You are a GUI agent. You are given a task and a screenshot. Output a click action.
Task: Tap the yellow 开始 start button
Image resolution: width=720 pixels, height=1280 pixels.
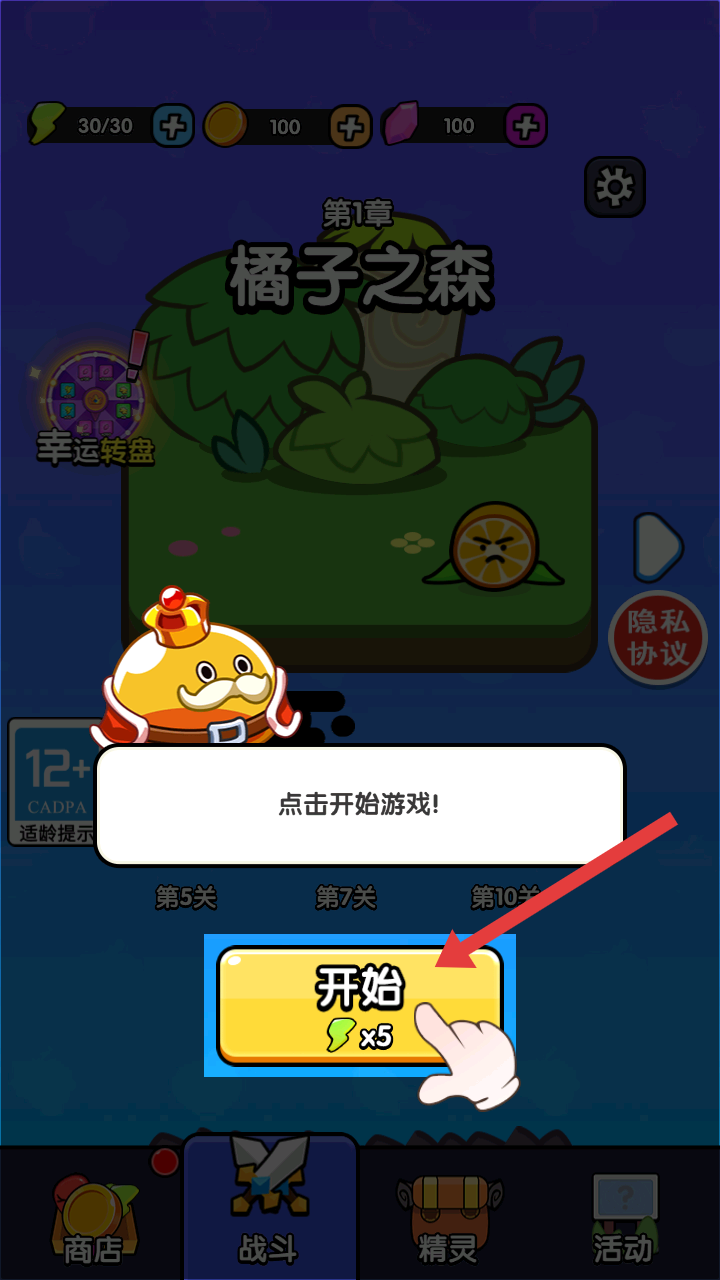pyautogui.click(x=360, y=1006)
